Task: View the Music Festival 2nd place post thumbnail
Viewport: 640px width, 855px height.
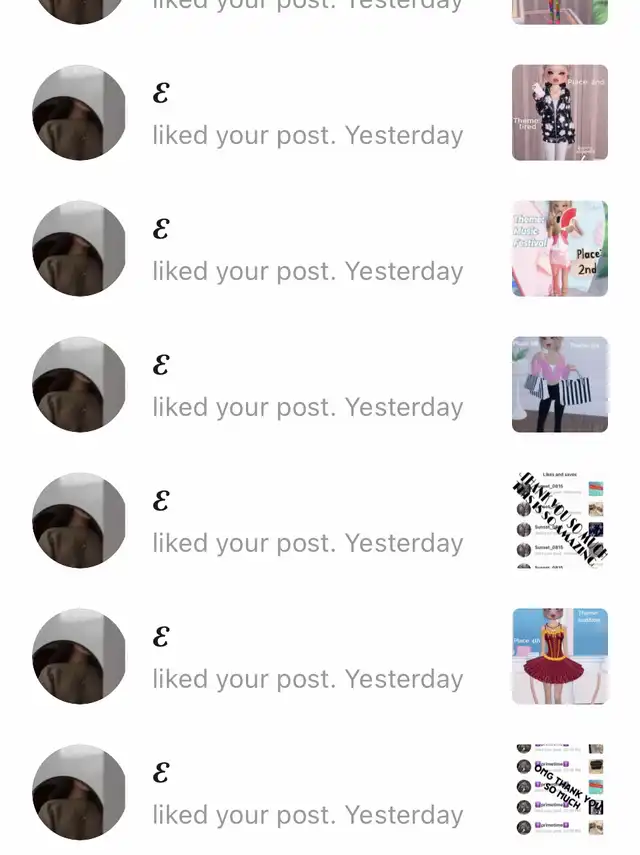Action: click(x=559, y=248)
